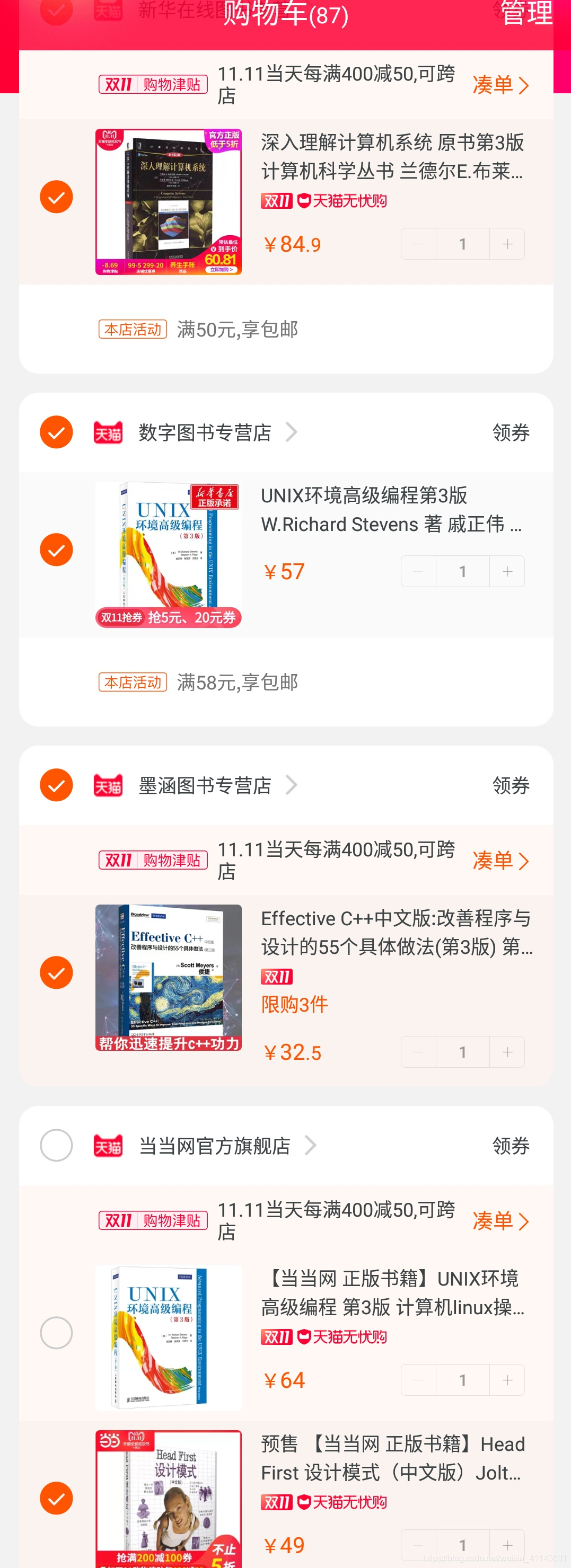Screen dimensions: 571x1568
Task: Tap 凑单 above Effective C++ item
Action: (500, 861)
